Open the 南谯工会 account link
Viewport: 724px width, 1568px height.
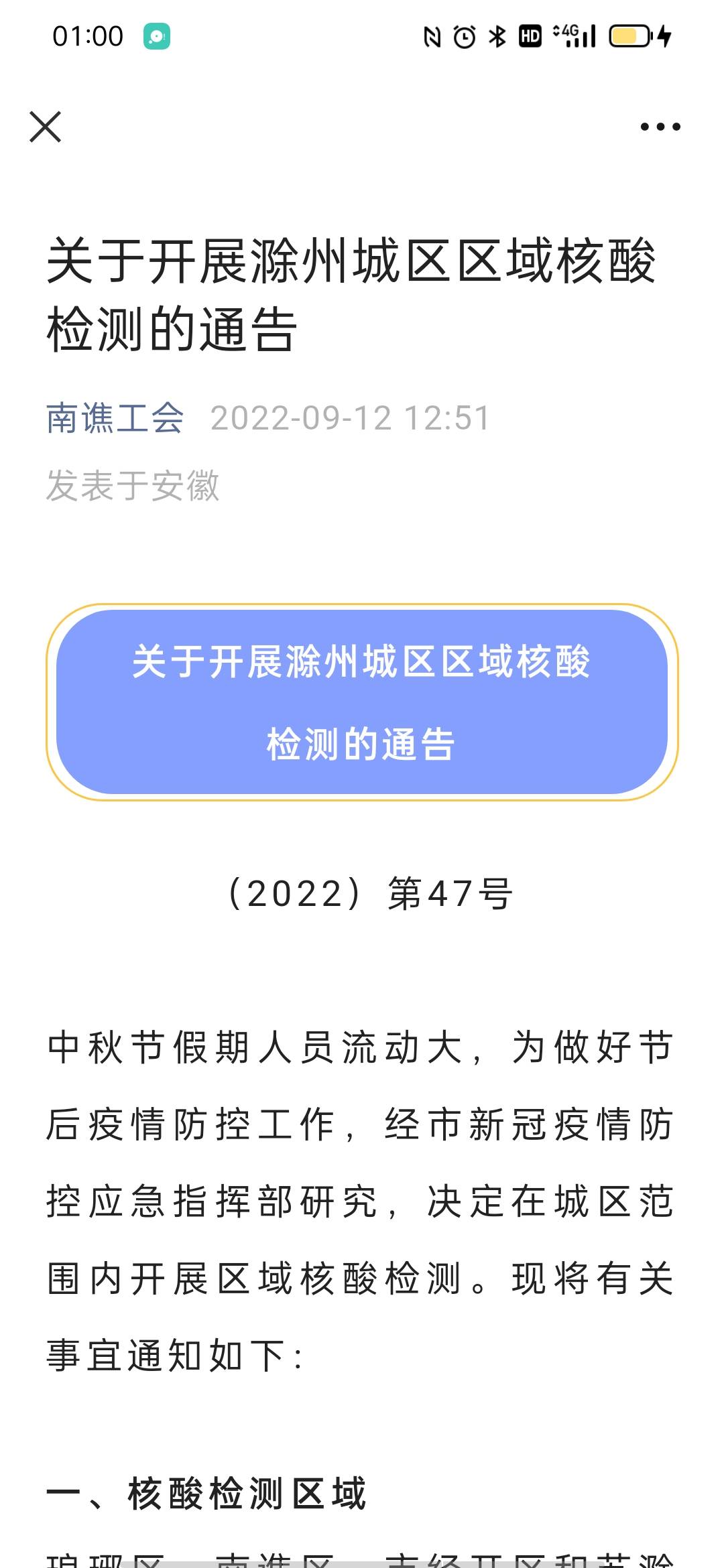point(115,418)
